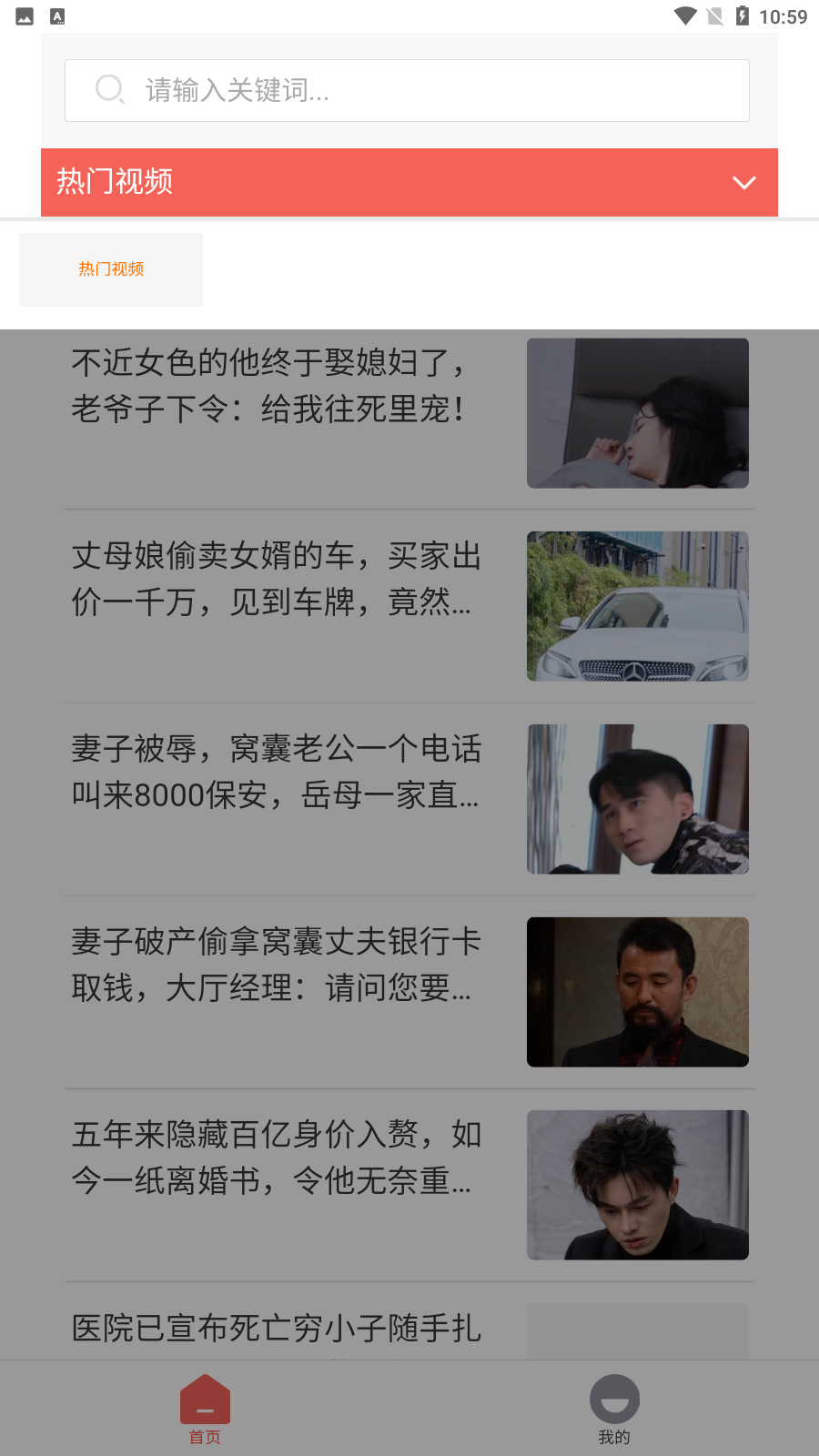This screenshot has height=1456, width=819.
Task: Open the red category selector banner
Action: click(x=409, y=183)
